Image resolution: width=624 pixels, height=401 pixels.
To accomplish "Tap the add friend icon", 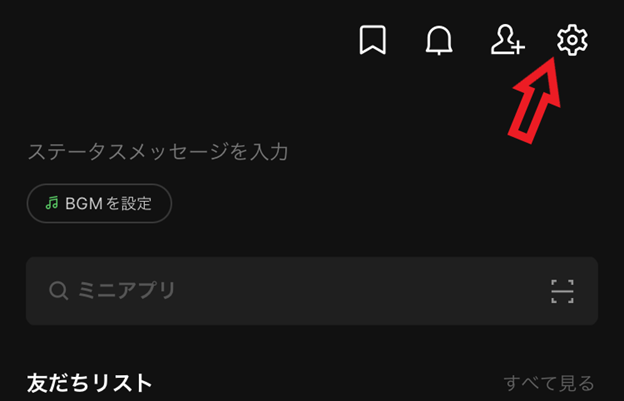I will pyautogui.click(x=507, y=41).
